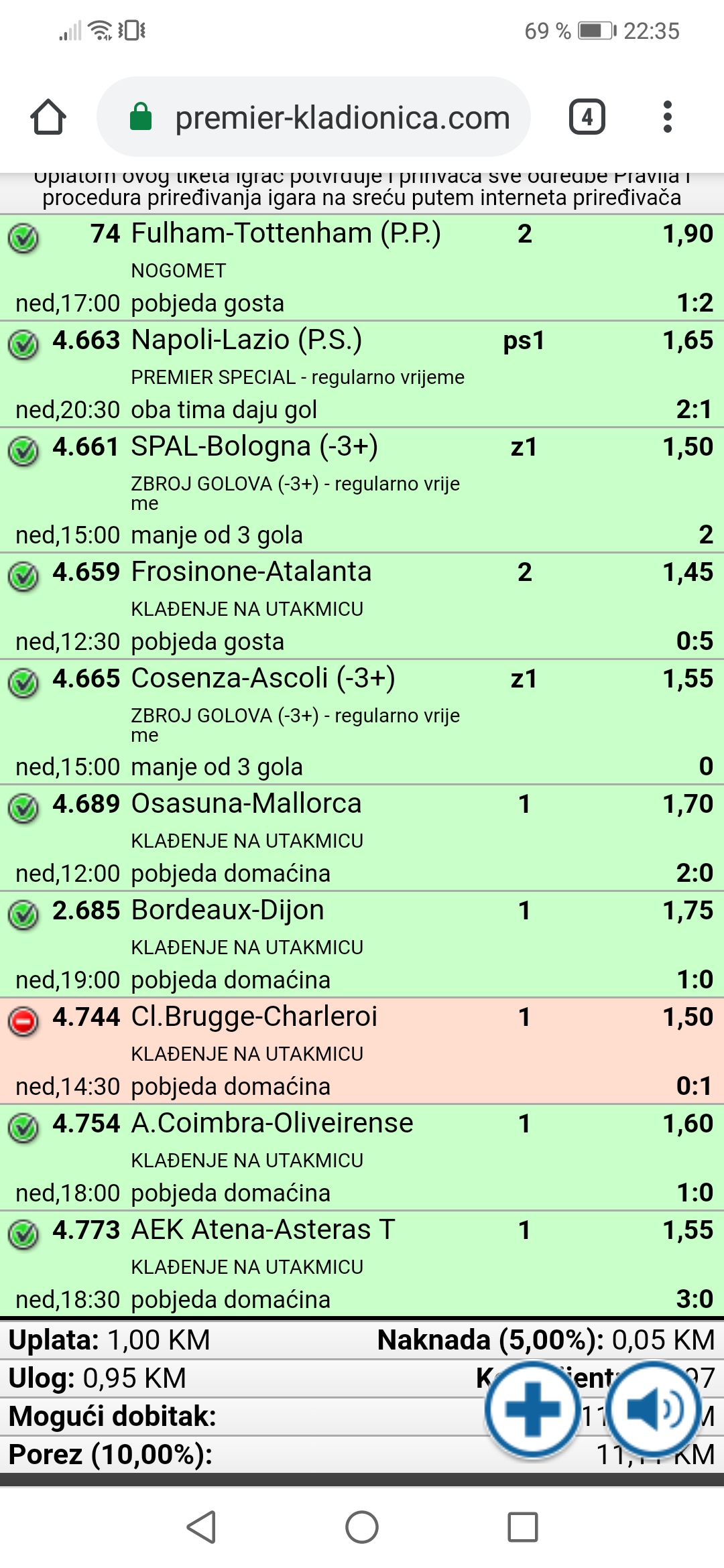Tap the blue plus floating button
Viewport: 724px width, 1568px height.
[x=533, y=1409]
